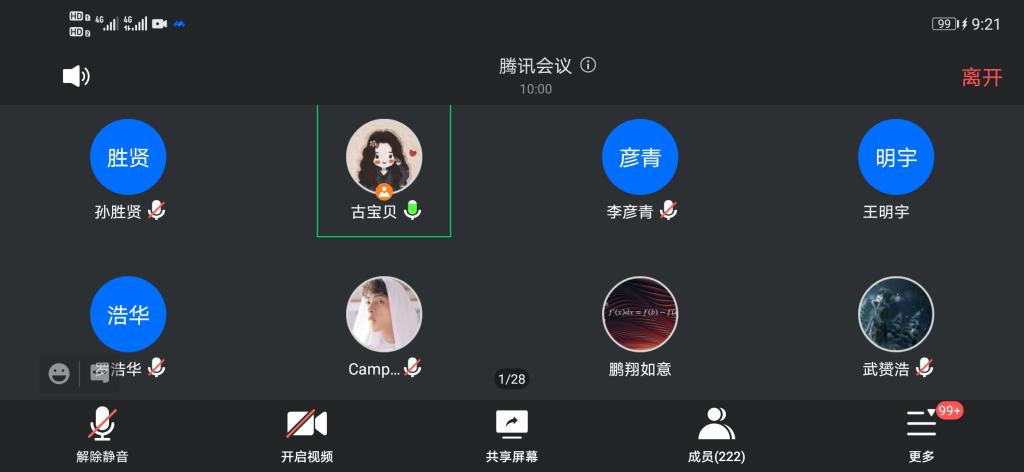This screenshot has height=472, width=1024.
Task: Select participant tile 孙胜贤
Action: [128, 170]
